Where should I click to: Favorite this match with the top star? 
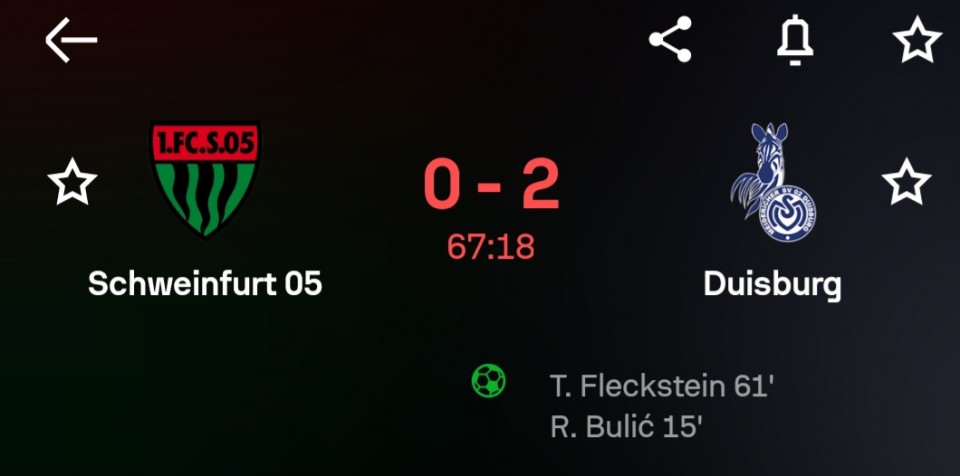coord(916,40)
